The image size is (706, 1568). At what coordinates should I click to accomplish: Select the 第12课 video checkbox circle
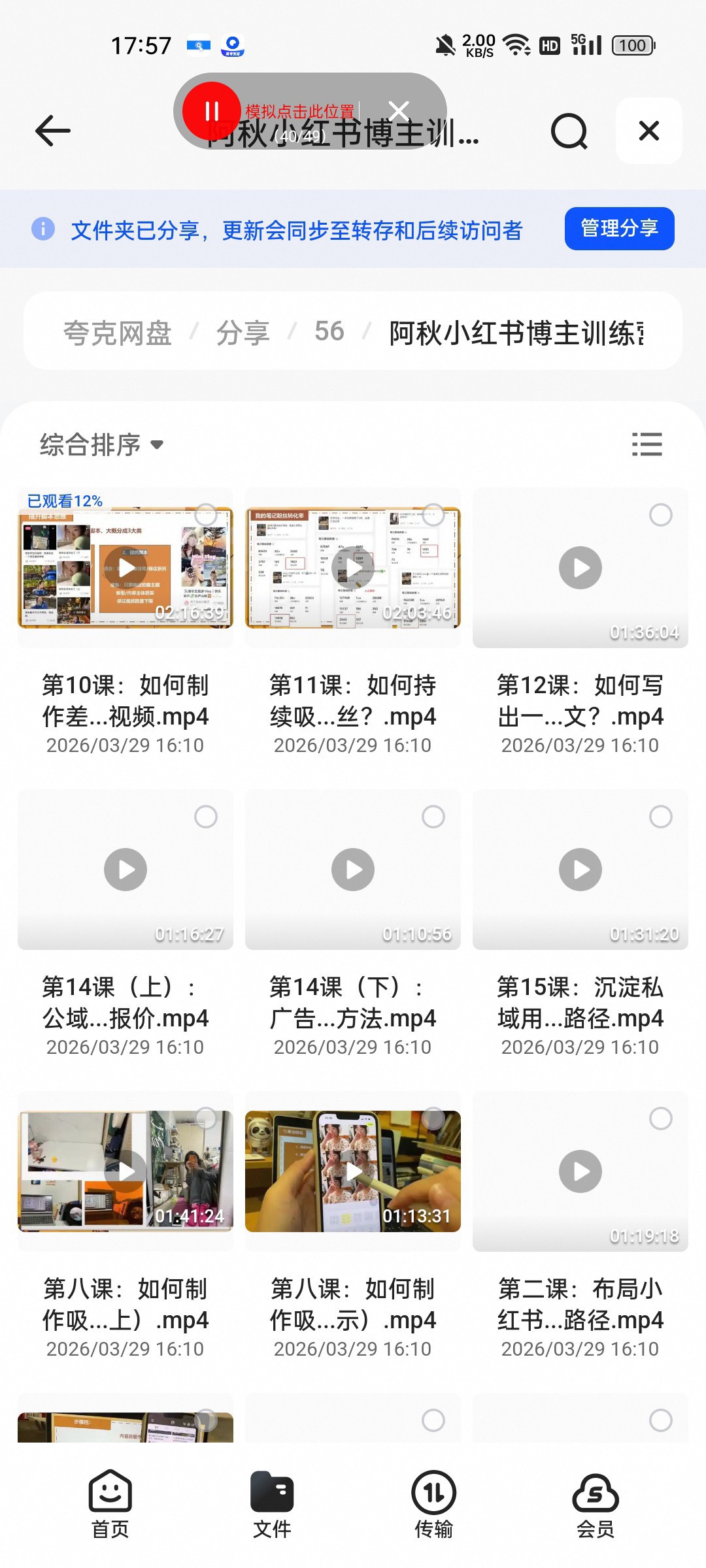[660, 515]
